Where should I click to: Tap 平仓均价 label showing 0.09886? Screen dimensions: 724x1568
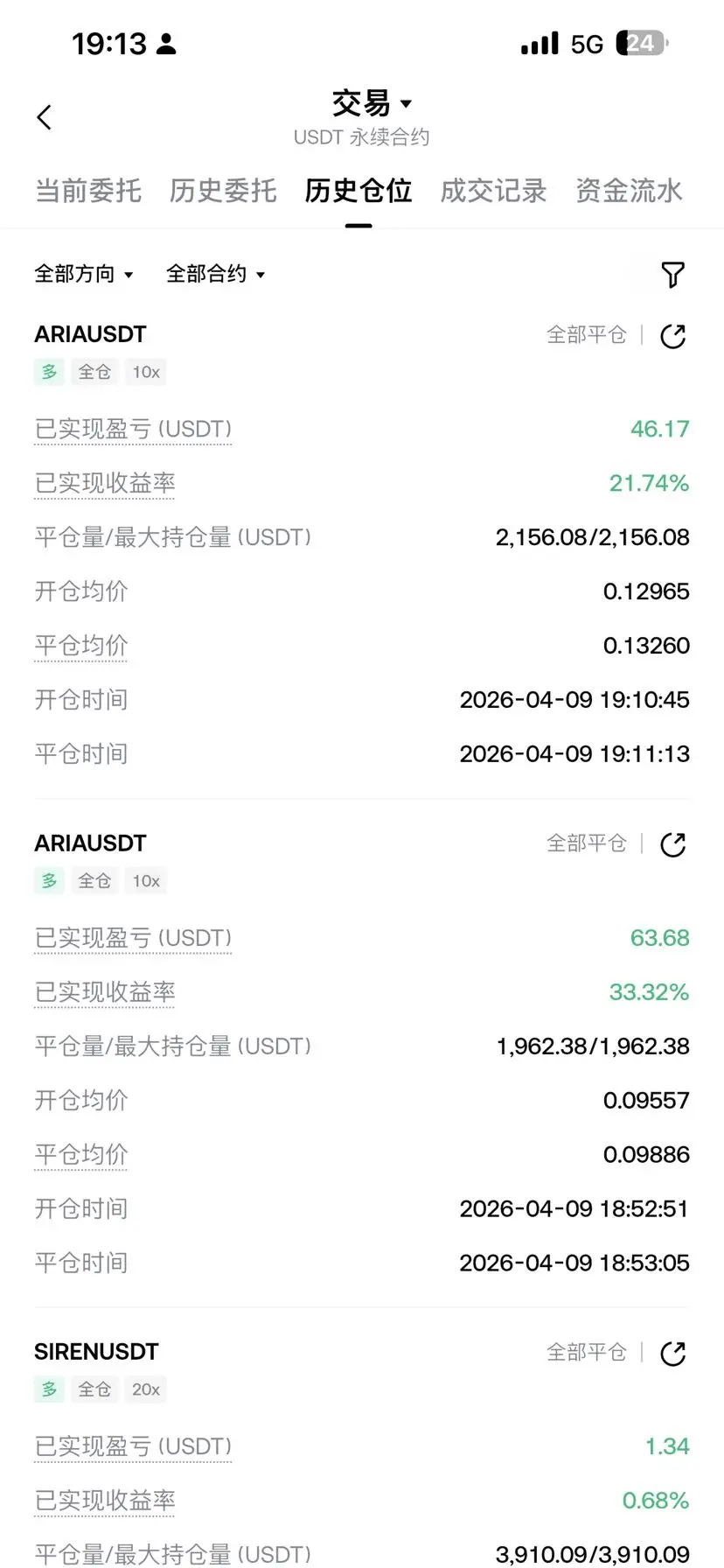click(x=81, y=1155)
